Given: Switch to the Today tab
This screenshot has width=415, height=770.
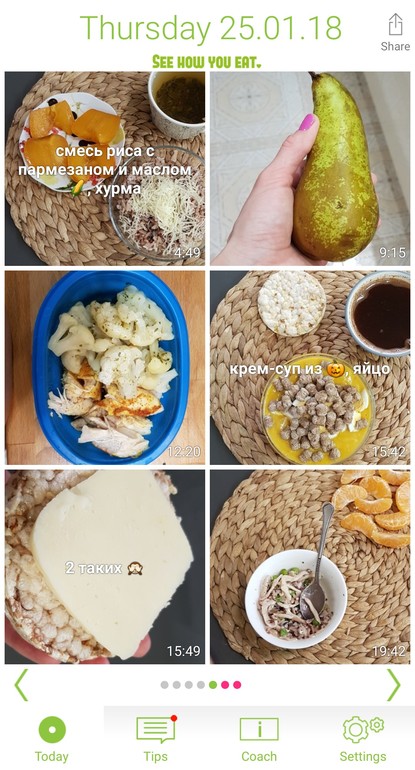Looking at the screenshot, I should point(52,738).
